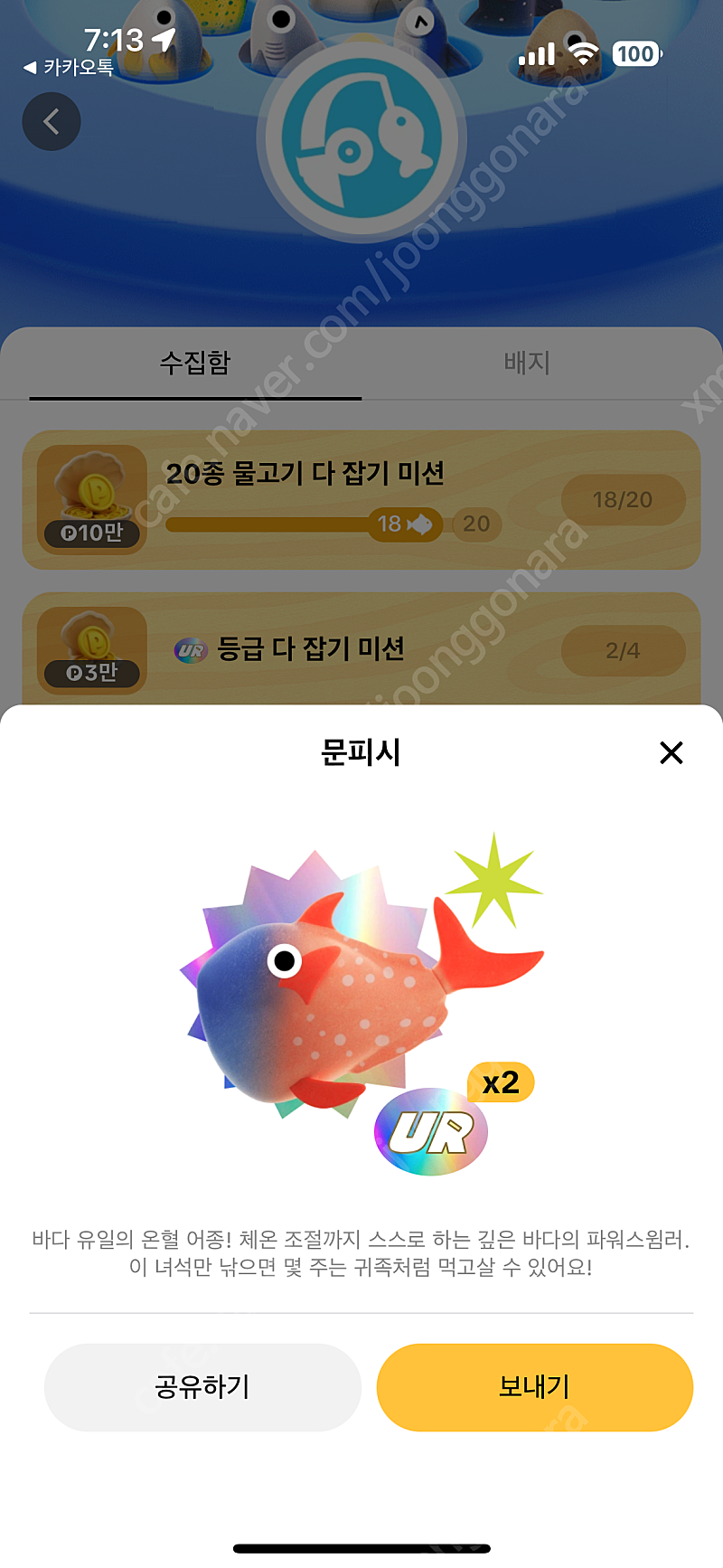Switch to the 배지 tab

coord(527,363)
